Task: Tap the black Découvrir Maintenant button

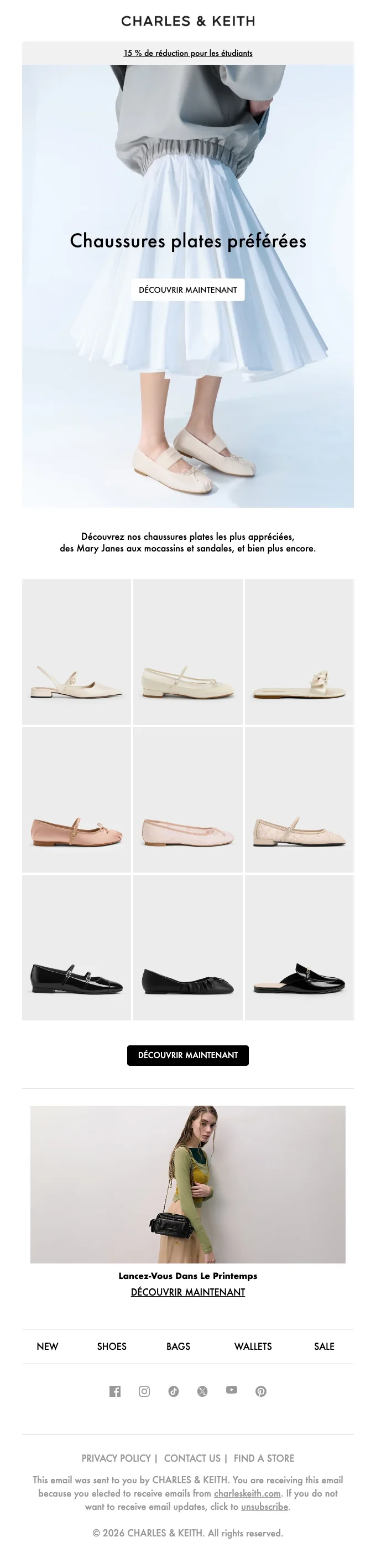Action: (x=187, y=1055)
